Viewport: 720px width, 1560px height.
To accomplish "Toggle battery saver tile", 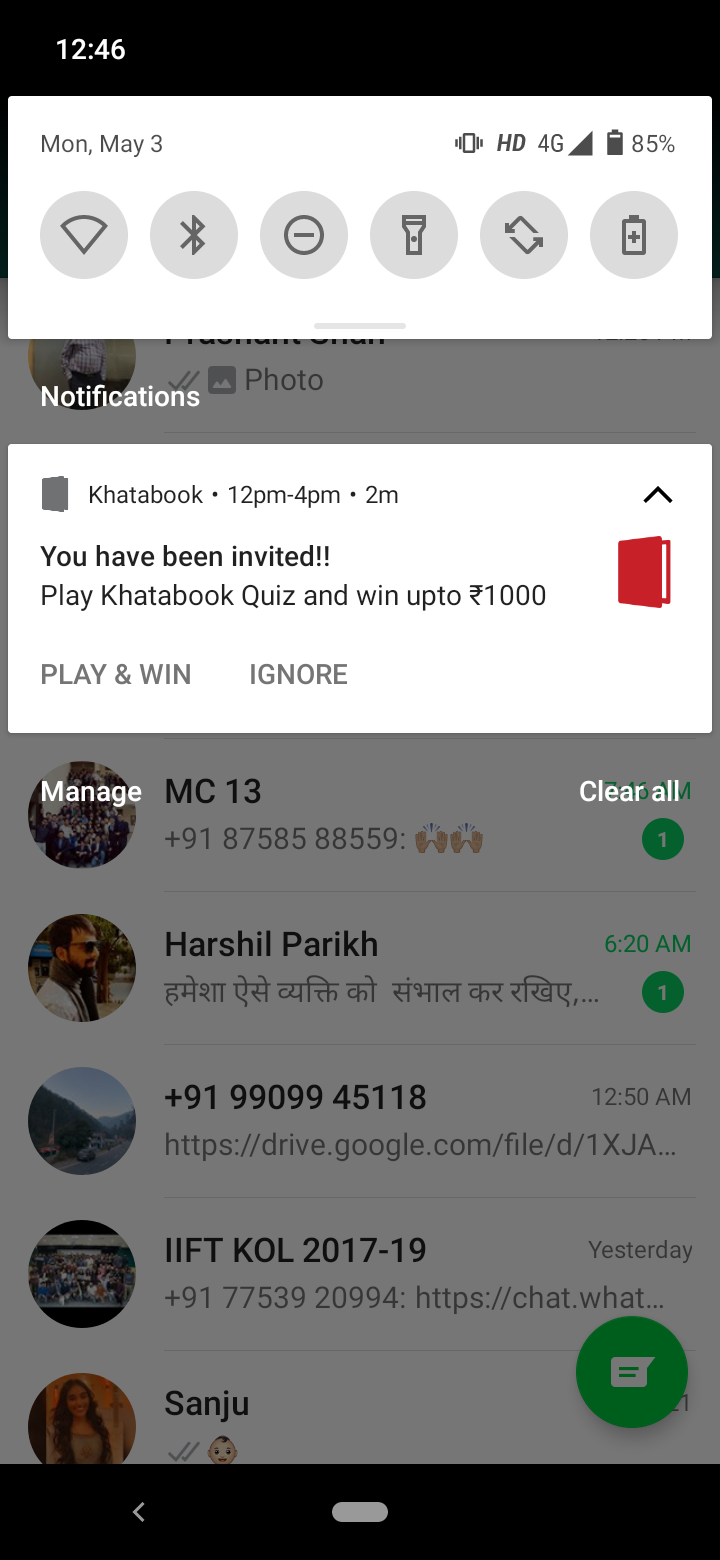I will click(x=634, y=235).
